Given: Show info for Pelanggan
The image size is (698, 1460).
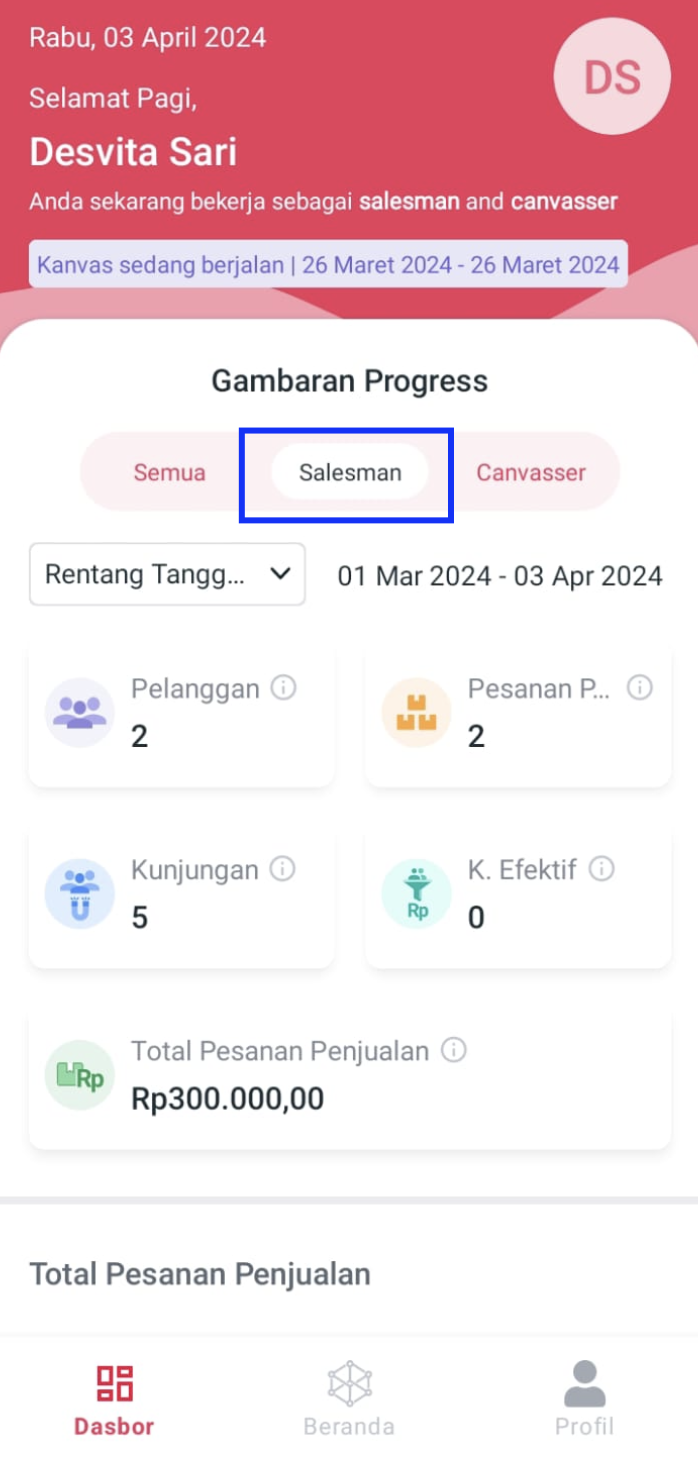Looking at the screenshot, I should coord(284,688).
